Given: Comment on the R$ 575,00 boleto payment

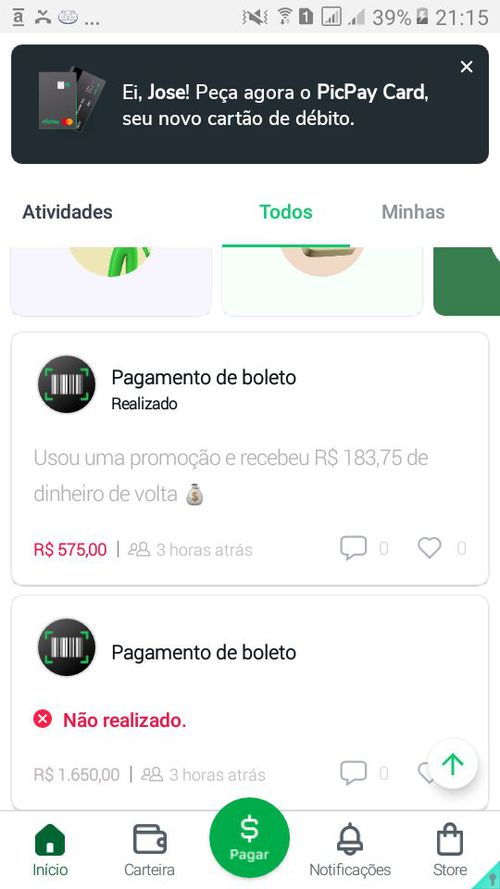Looking at the screenshot, I should coord(353,548).
